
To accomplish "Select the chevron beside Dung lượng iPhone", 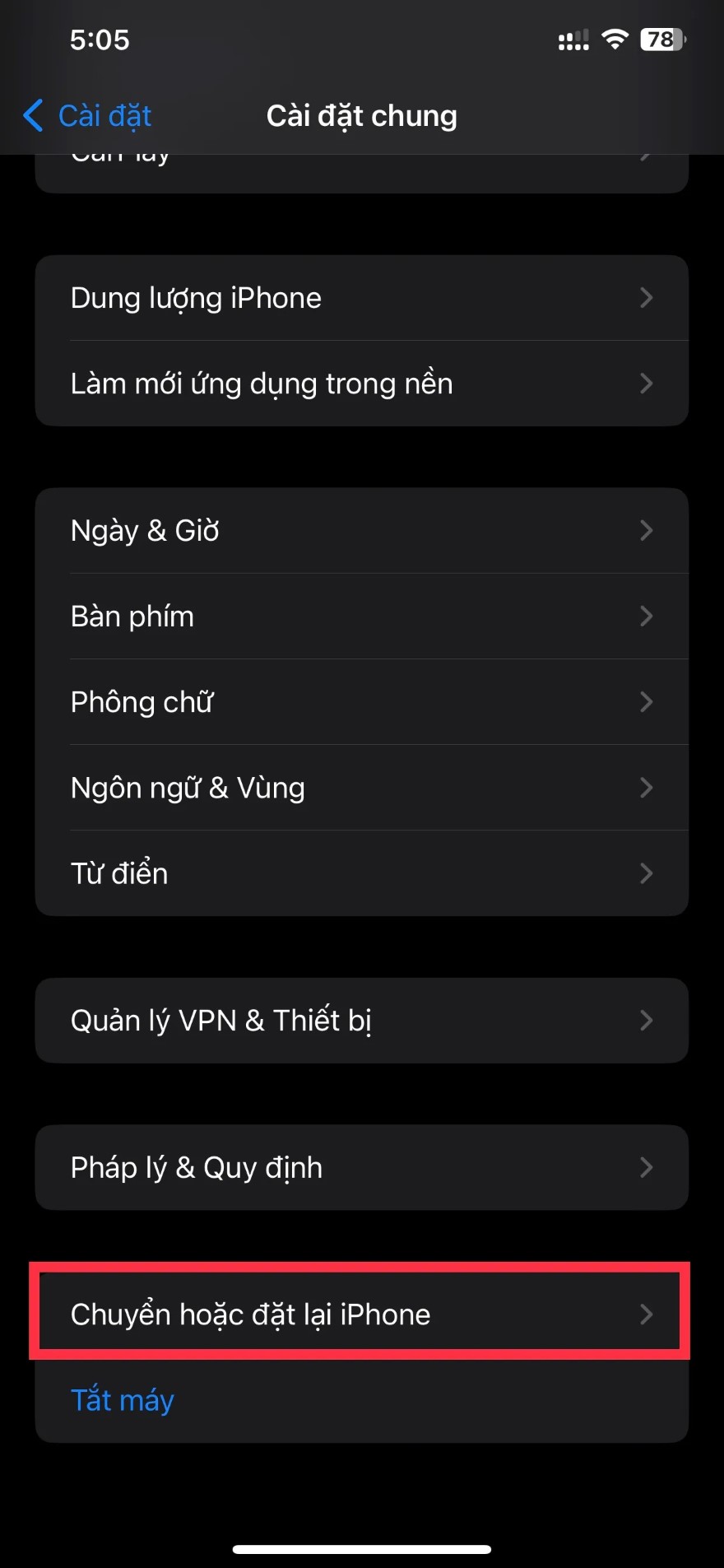I will (647, 298).
